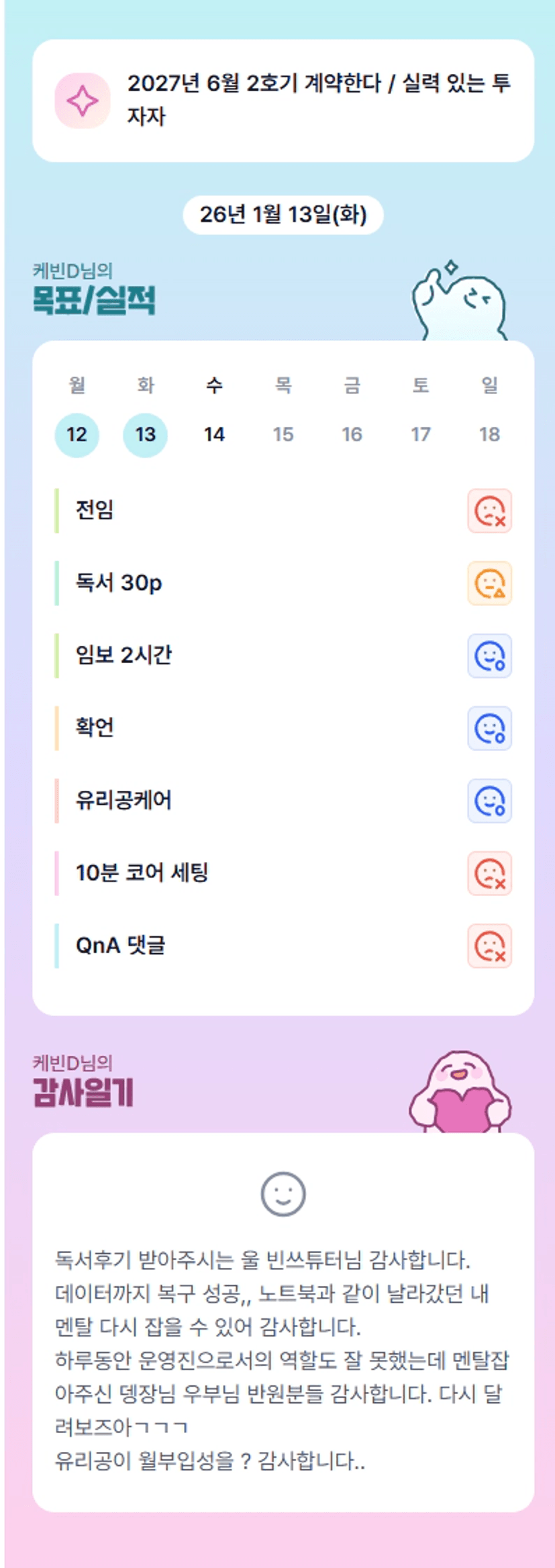This screenshot has width=555, height=1568.
Task: Tap the status face icon for QnA 댓글
Action: [x=489, y=946]
